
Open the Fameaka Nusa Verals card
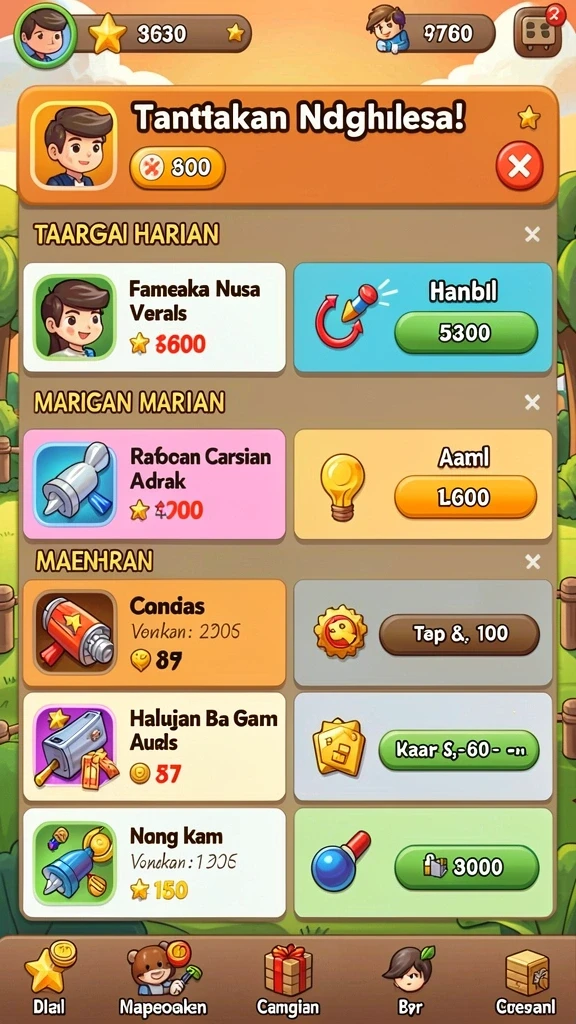click(x=154, y=317)
